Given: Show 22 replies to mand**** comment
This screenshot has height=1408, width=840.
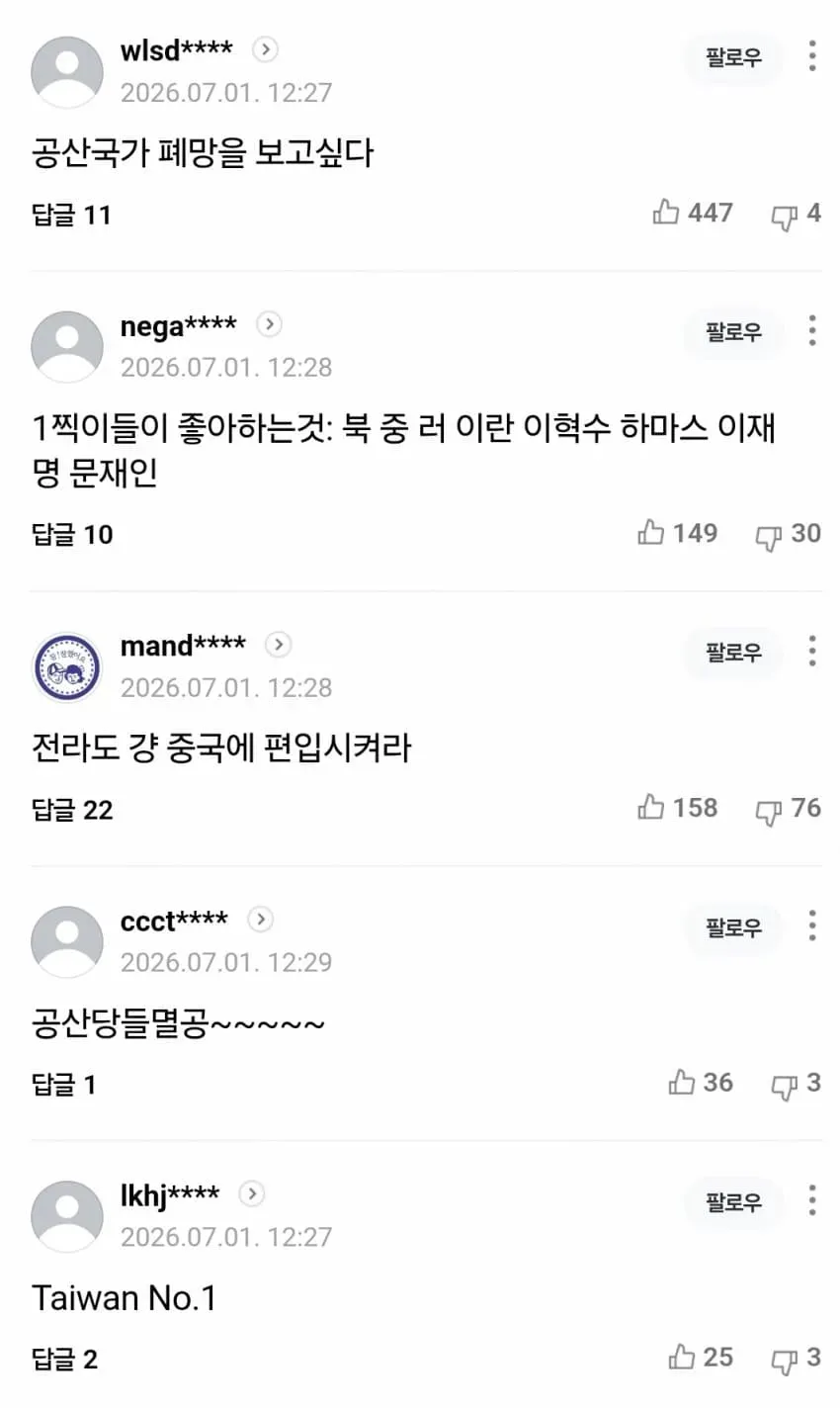Looking at the screenshot, I should pos(72,811).
